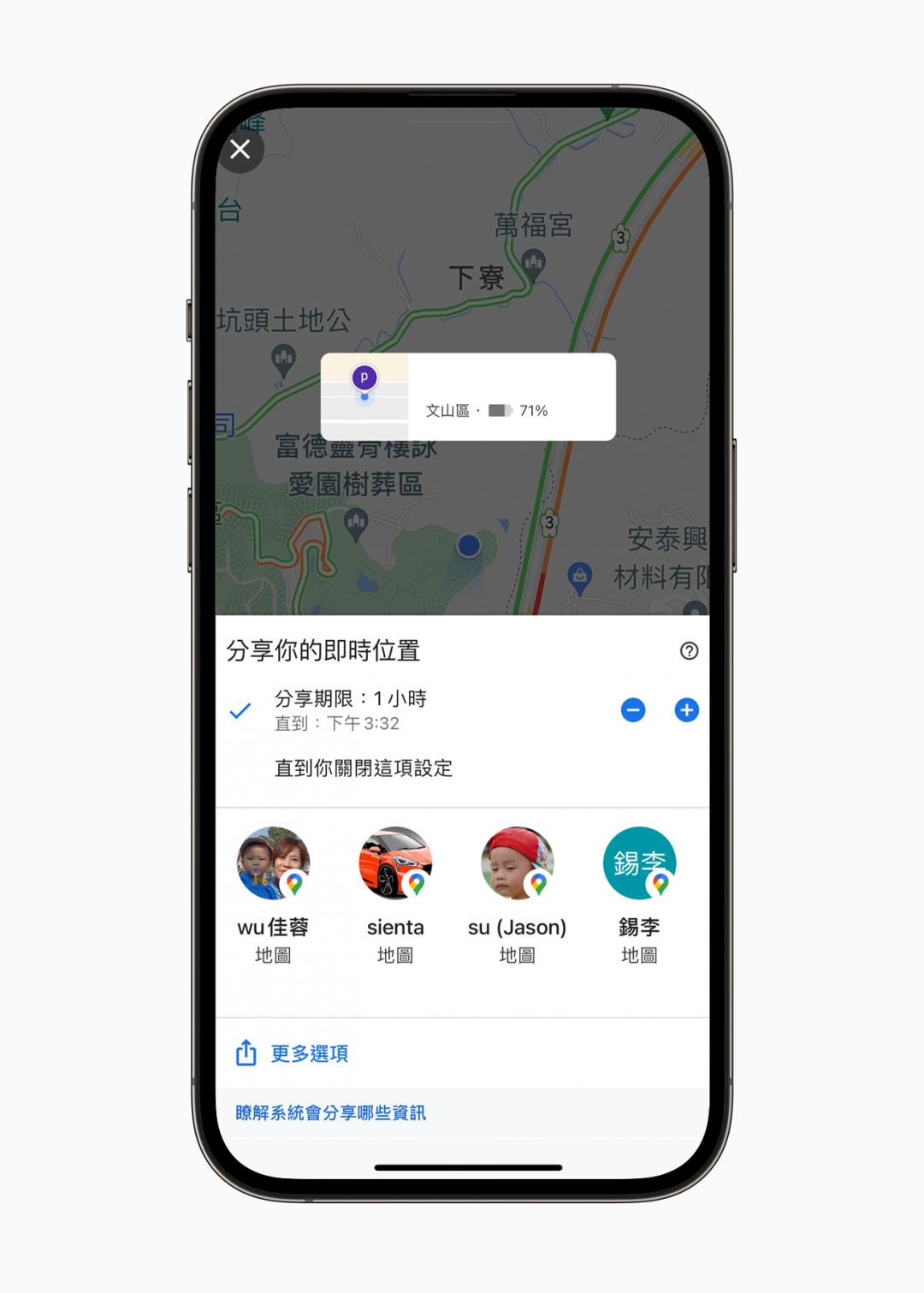Select the 1 小時 sharing duration option
The width and height of the screenshot is (924, 1293).
pos(350,709)
